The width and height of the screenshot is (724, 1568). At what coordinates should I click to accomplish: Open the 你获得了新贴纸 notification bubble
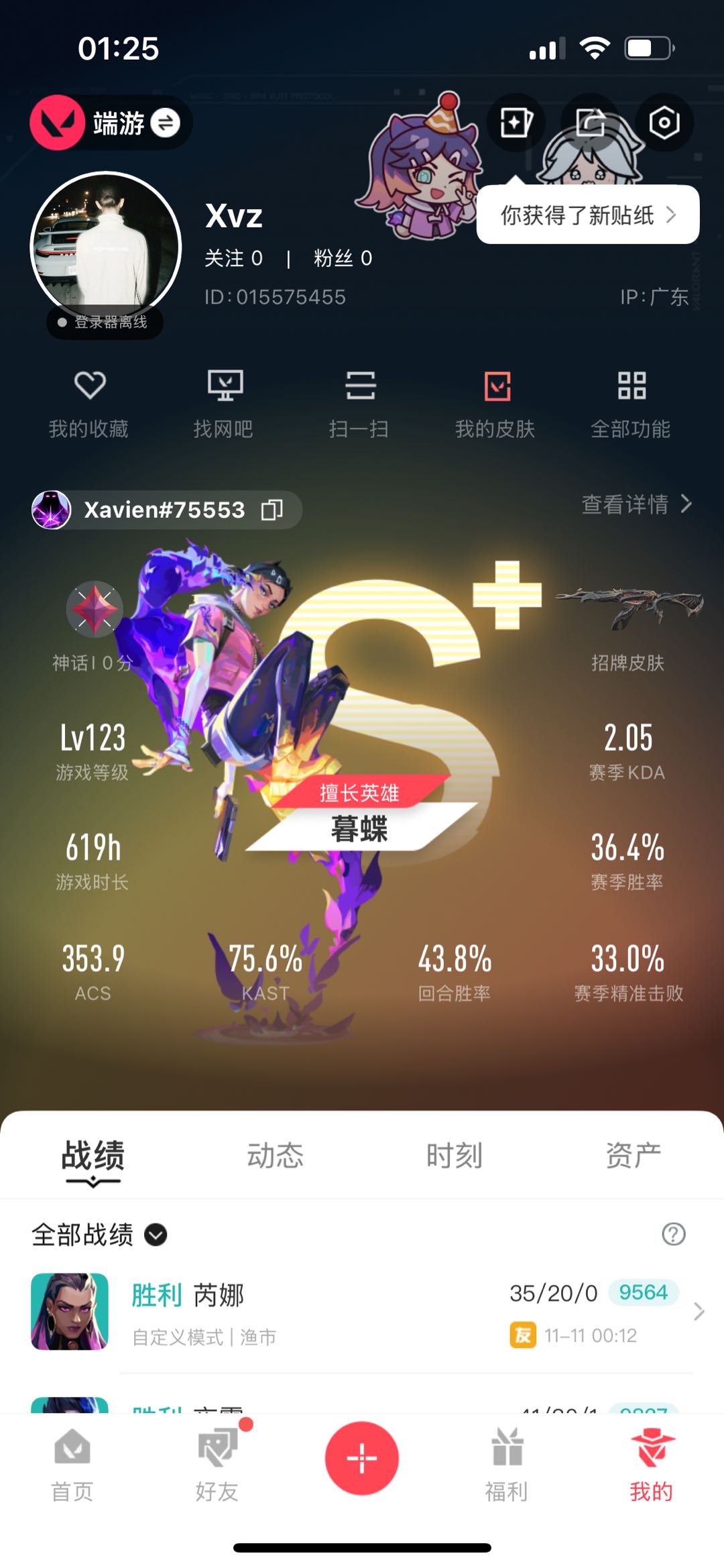[x=587, y=215]
